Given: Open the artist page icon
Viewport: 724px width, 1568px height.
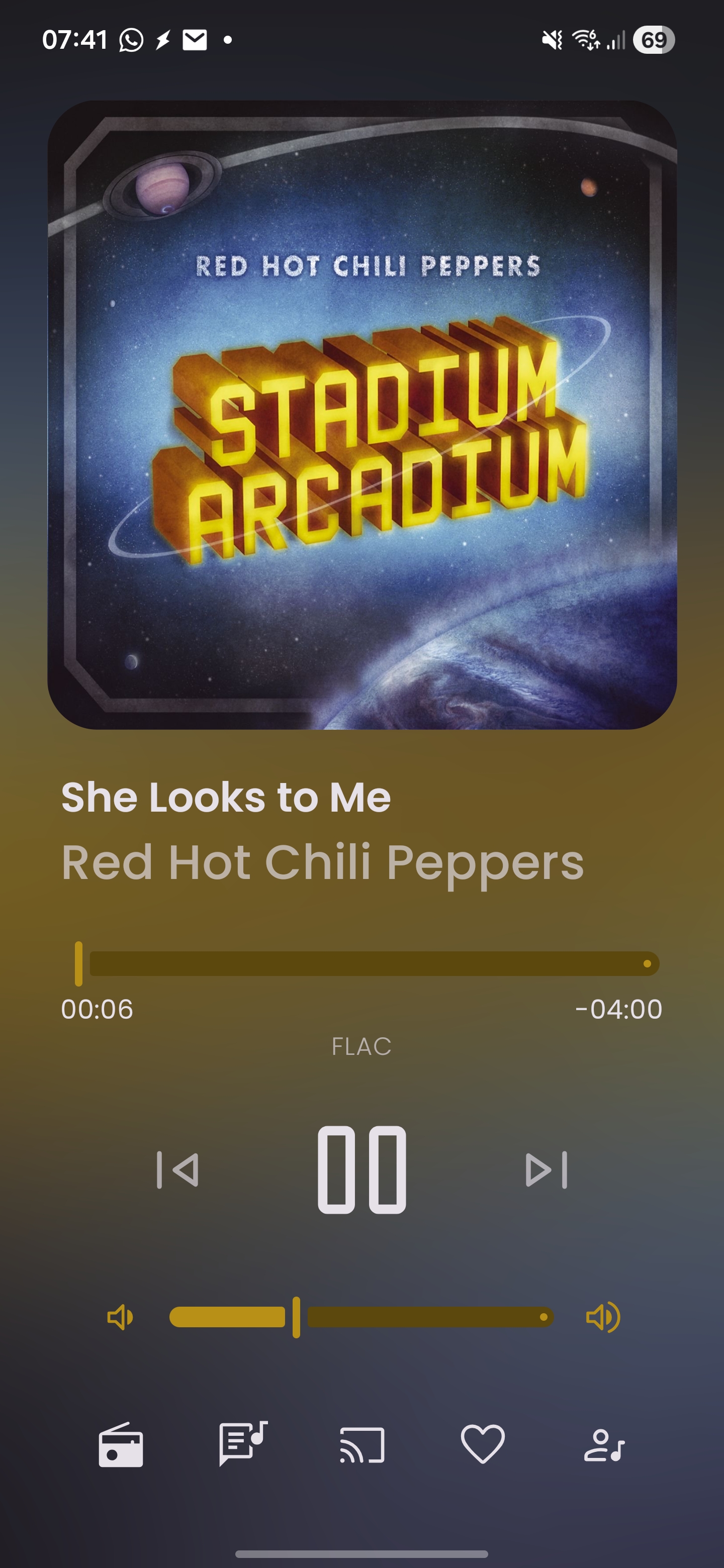Looking at the screenshot, I should [x=604, y=1445].
